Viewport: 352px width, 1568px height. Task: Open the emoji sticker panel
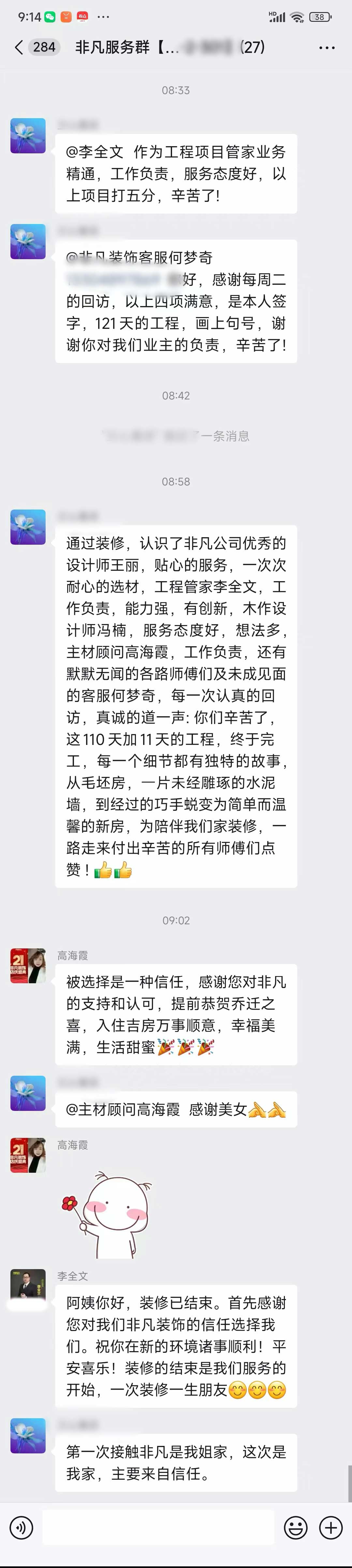tap(296, 1527)
